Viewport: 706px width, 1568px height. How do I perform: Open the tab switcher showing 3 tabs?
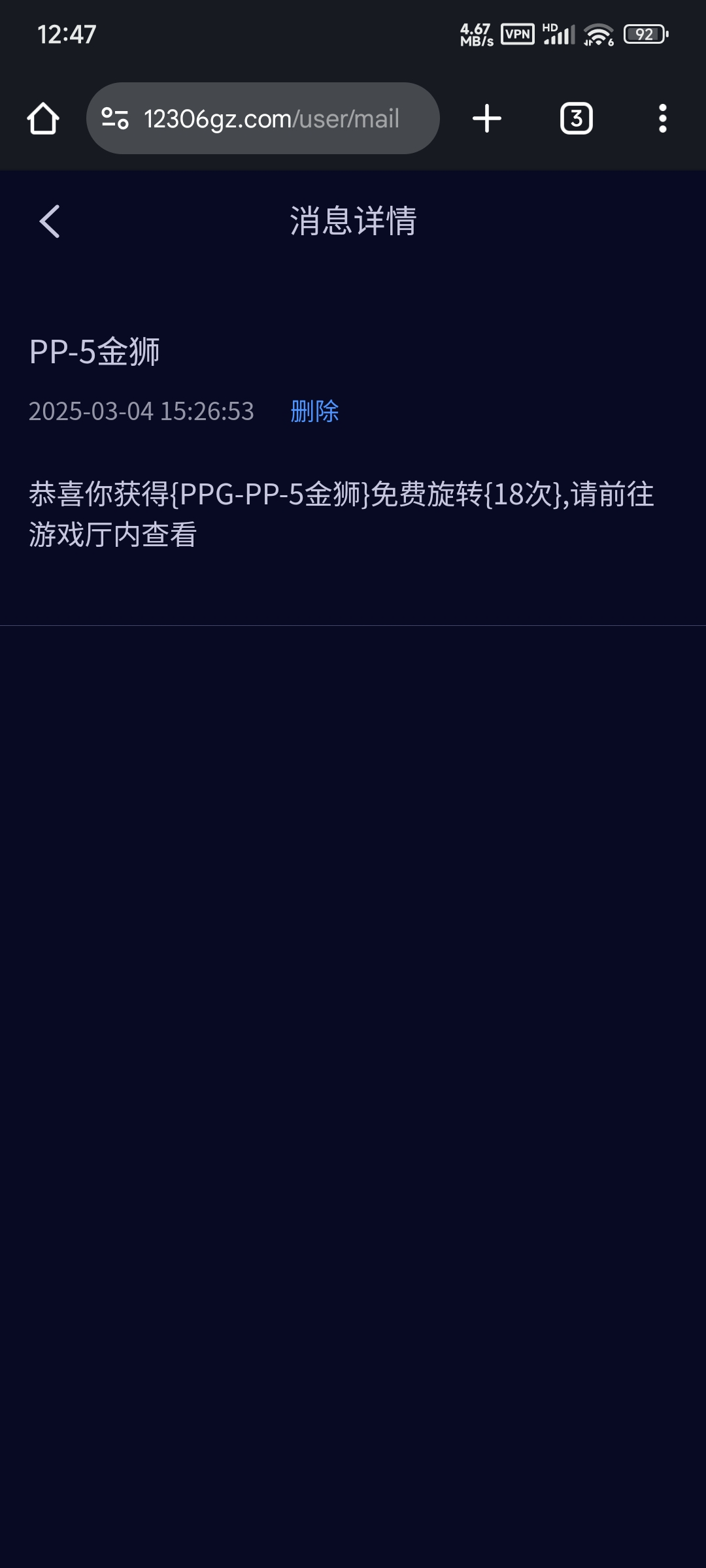(x=576, y=118)
